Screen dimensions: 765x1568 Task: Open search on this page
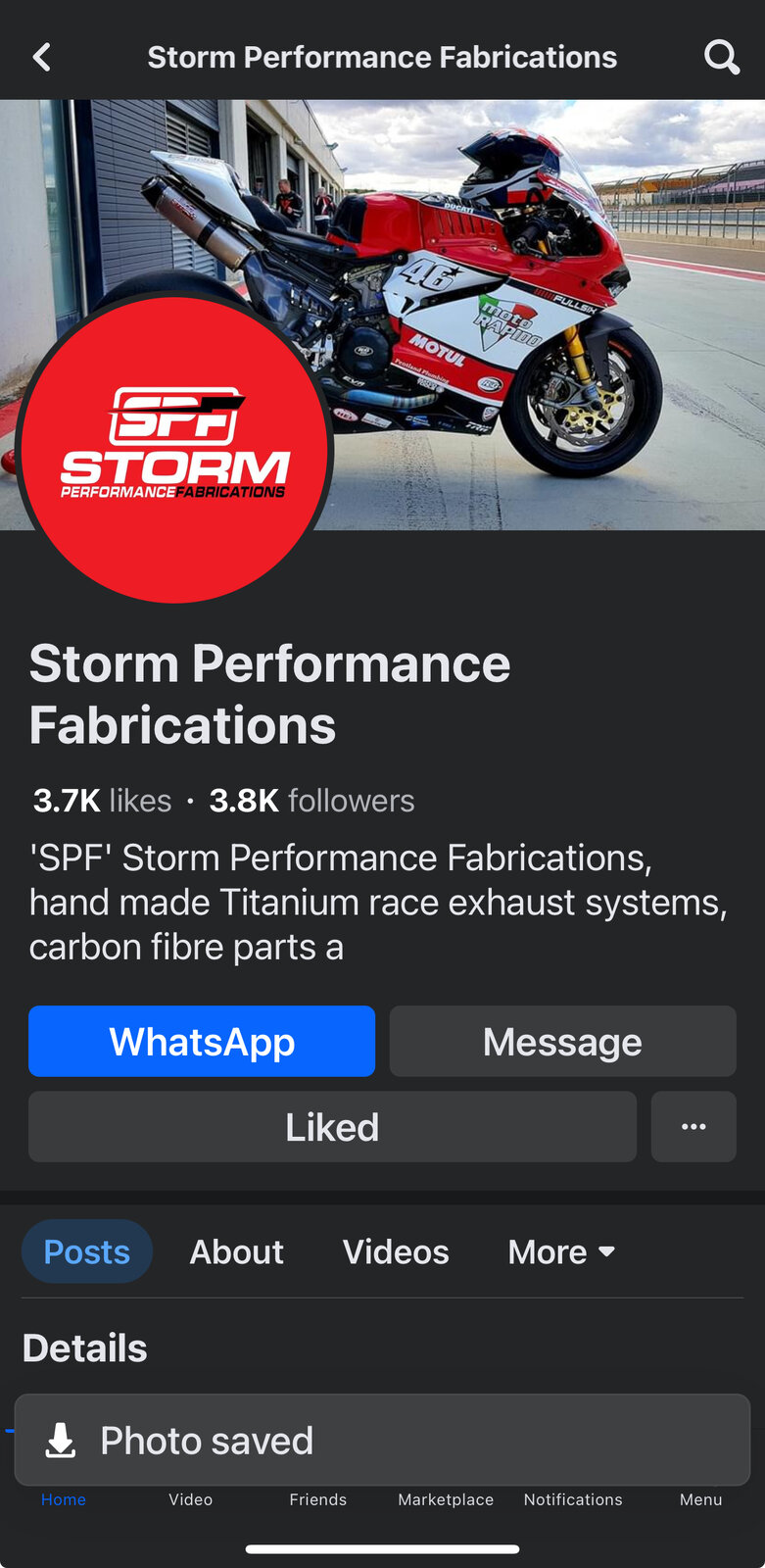[x=722, y=58]
